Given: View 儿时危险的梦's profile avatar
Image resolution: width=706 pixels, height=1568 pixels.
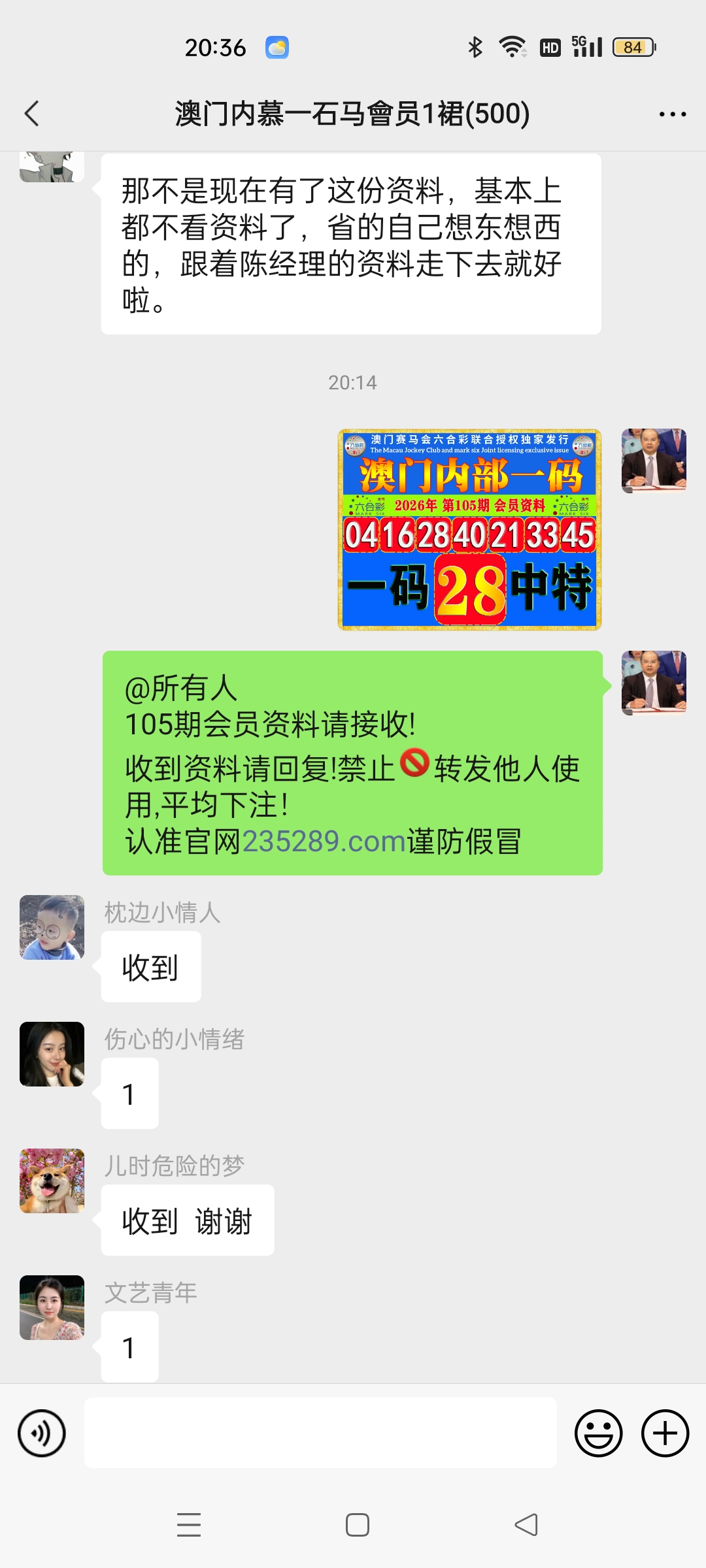Looking at the screenshot, I should click(x=52, y=1181).
